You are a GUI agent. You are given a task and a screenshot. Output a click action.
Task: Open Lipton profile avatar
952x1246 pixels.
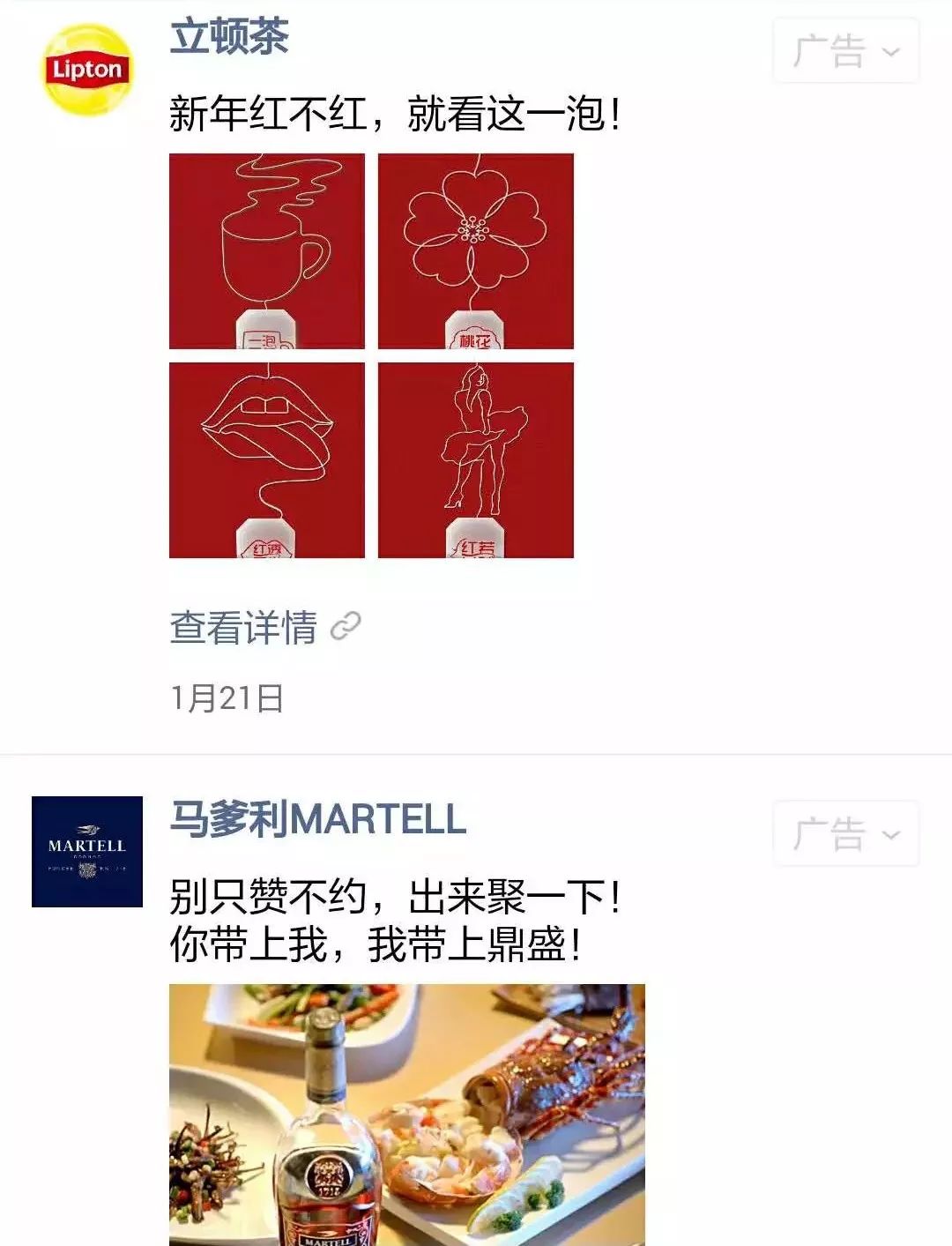click(86, 70)
